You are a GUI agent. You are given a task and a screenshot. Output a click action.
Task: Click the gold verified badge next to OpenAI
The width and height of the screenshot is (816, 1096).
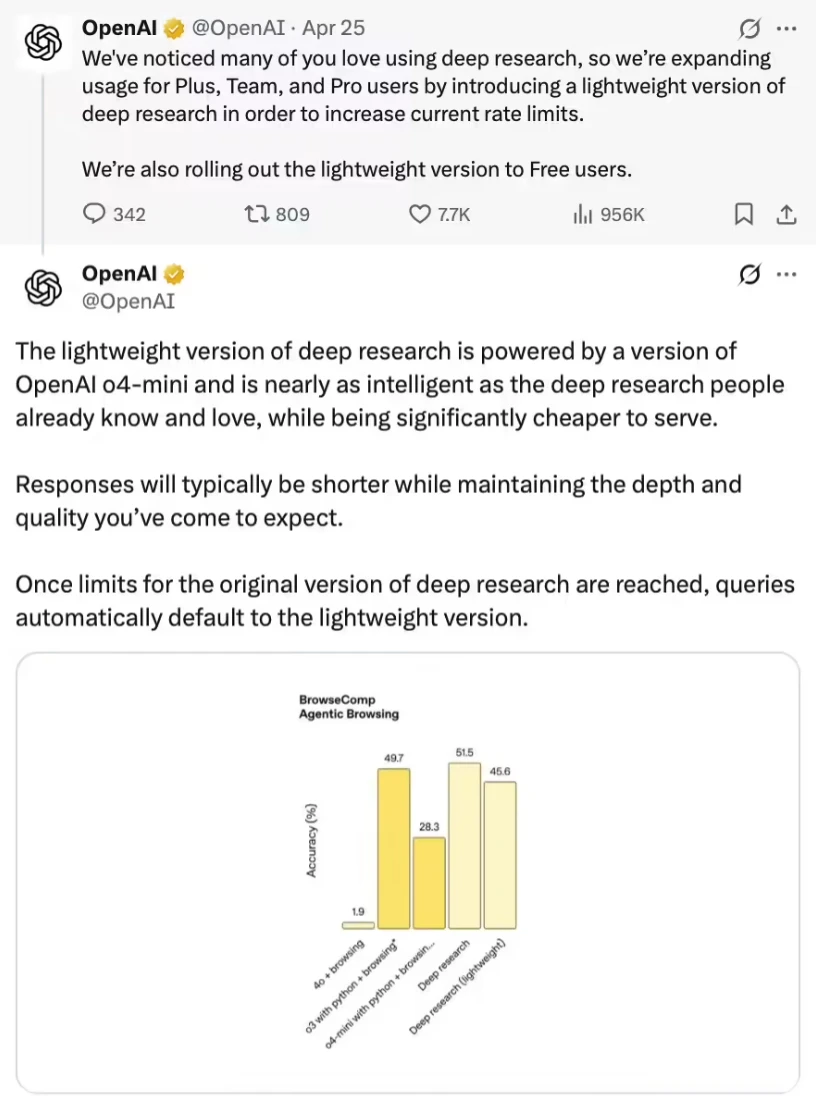pos(174,28)
